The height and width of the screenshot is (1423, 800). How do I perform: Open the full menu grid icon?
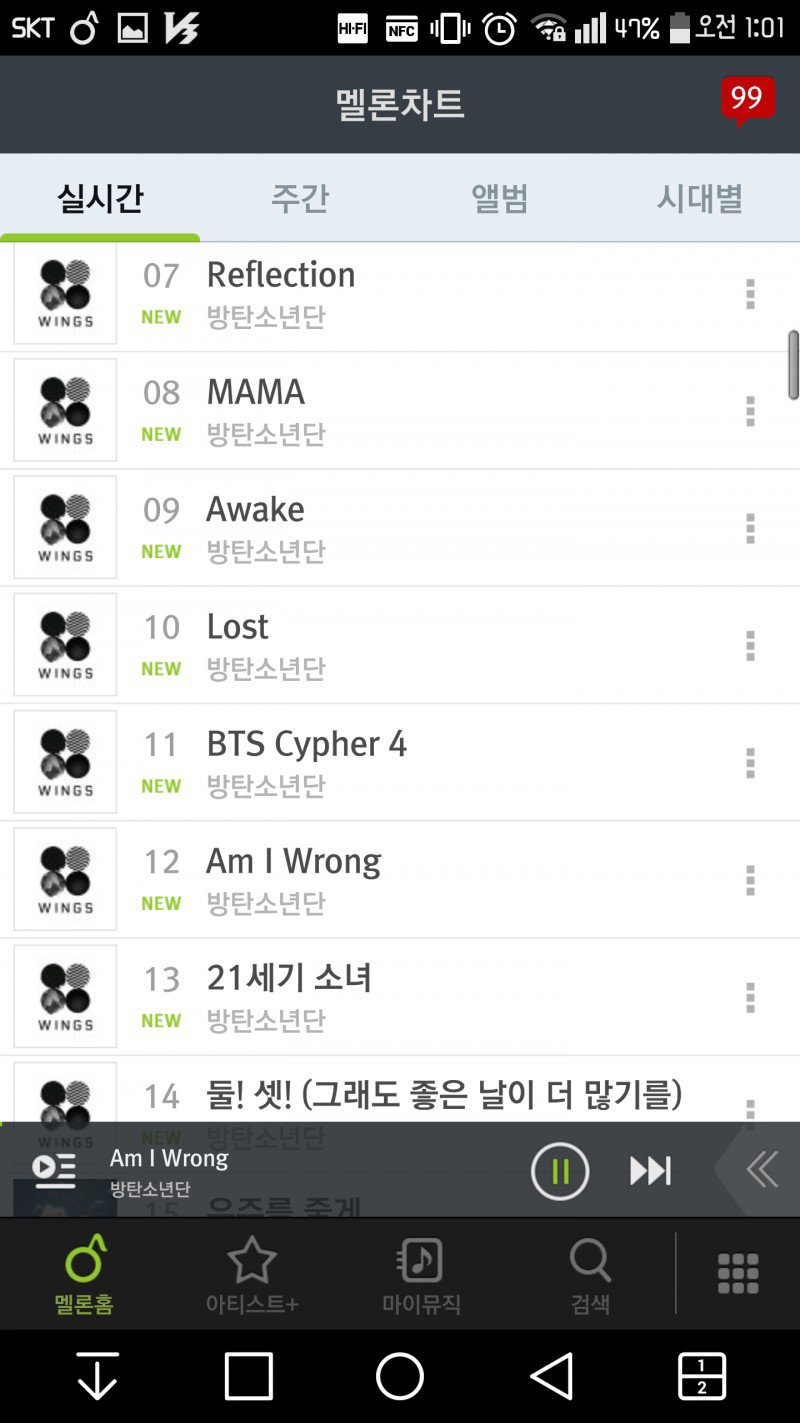coord(738,1273)
